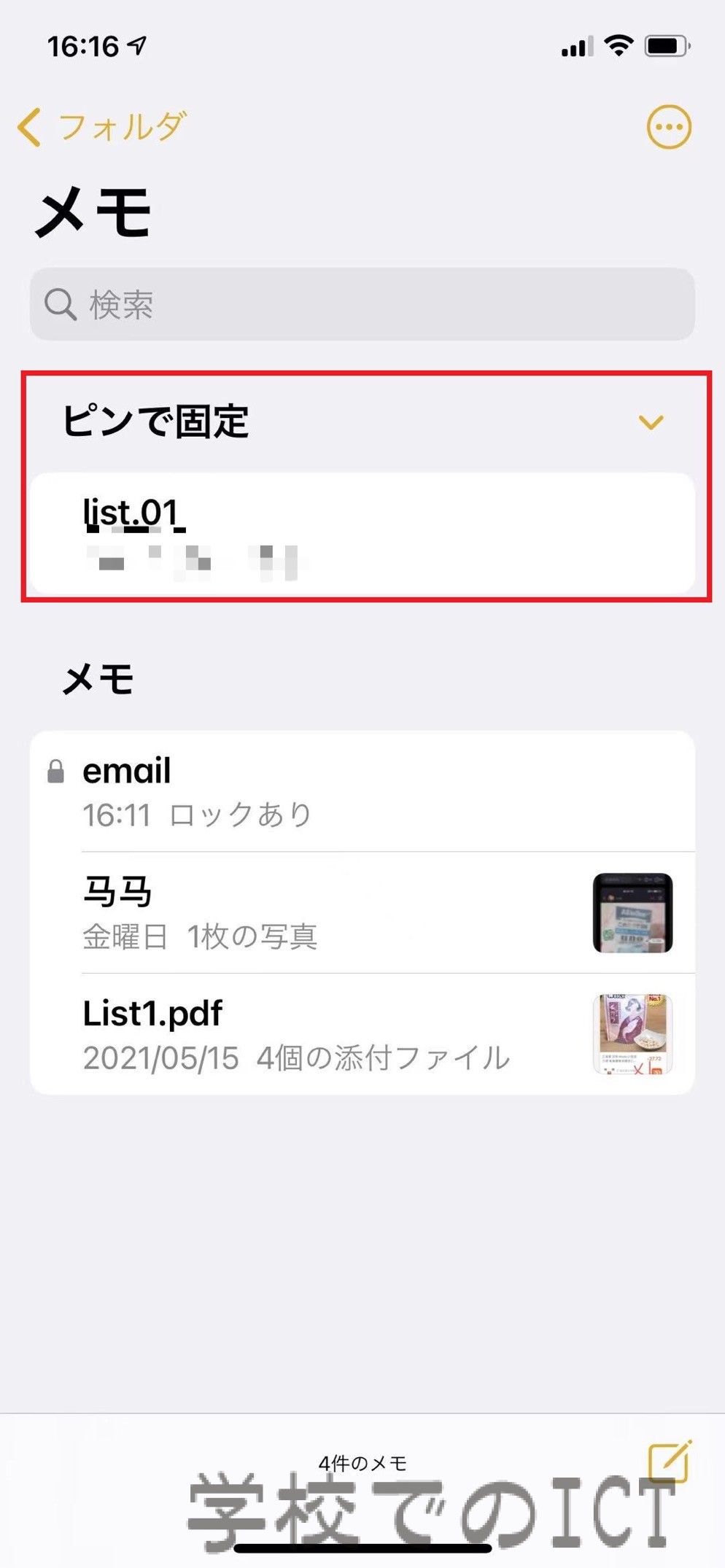The height and width of the screenshot is (1568, 725).
Task: Tap the 検索 search field
Action: coord(362,304)
